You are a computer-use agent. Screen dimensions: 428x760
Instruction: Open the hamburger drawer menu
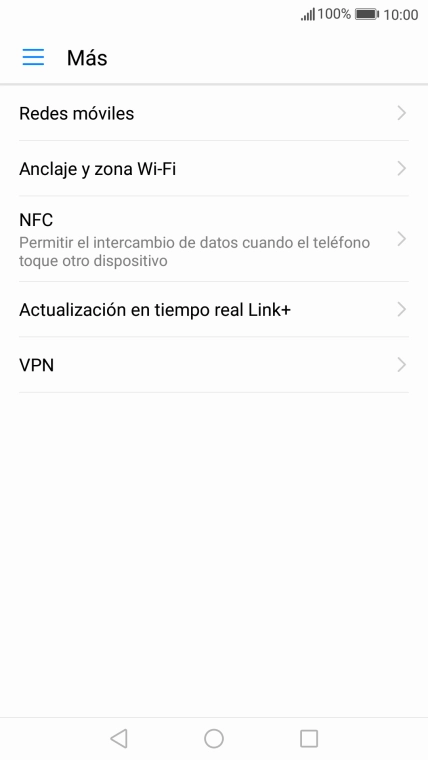click(33, 57)
